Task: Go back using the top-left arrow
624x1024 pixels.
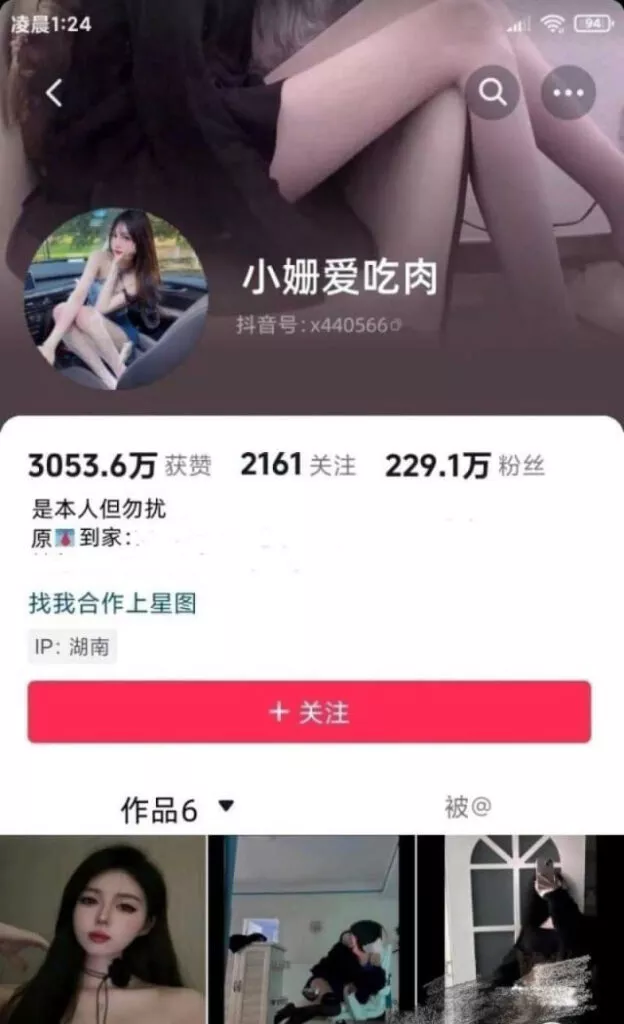Action: pos(54,93)
